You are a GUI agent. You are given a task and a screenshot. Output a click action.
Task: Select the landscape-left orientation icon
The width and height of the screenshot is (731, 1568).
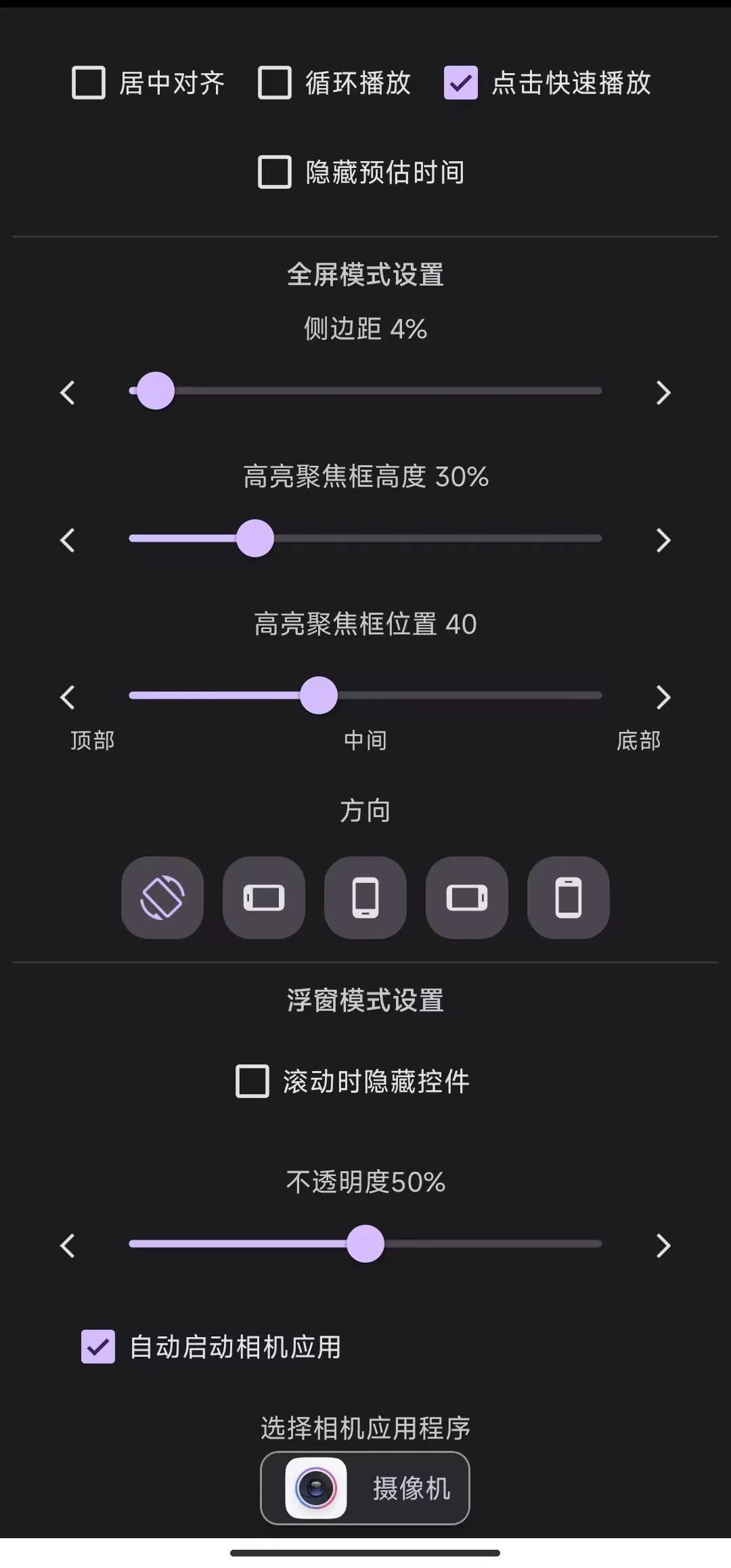[x=263, y=898]
